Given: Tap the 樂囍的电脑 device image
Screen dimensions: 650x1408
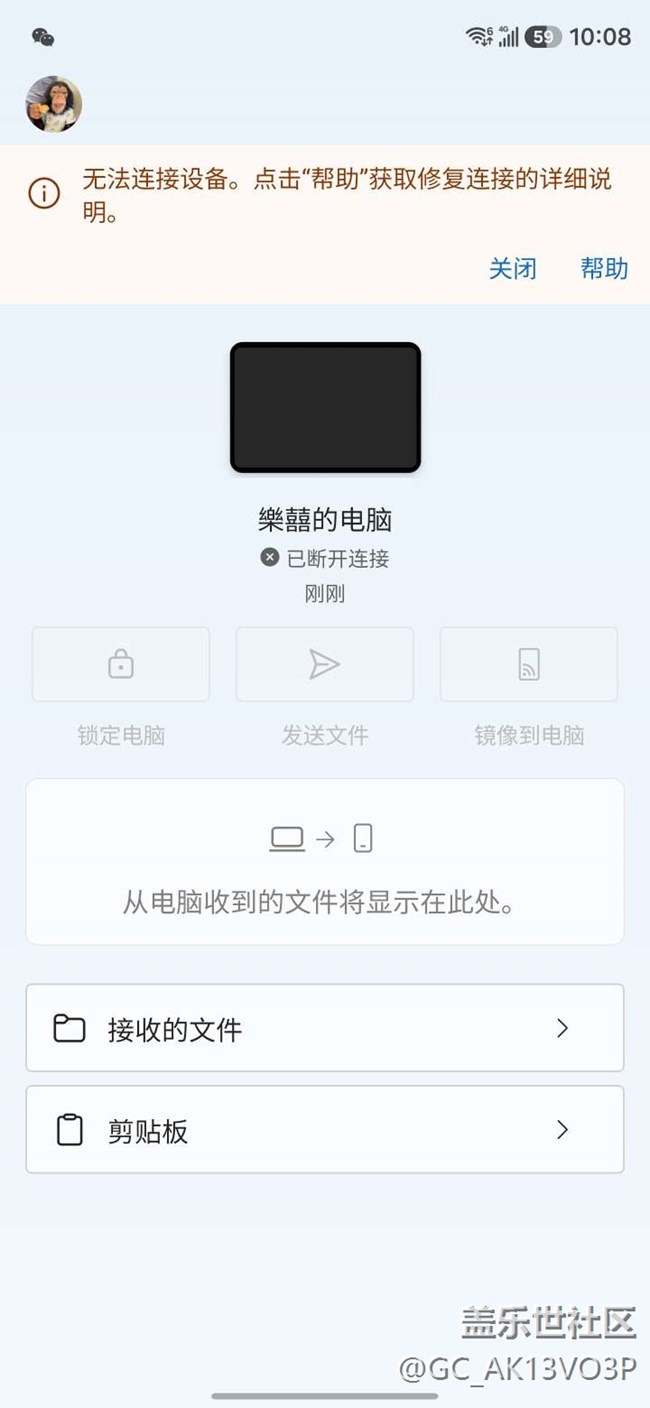Looking at the screenshot, I should point(325,407).
